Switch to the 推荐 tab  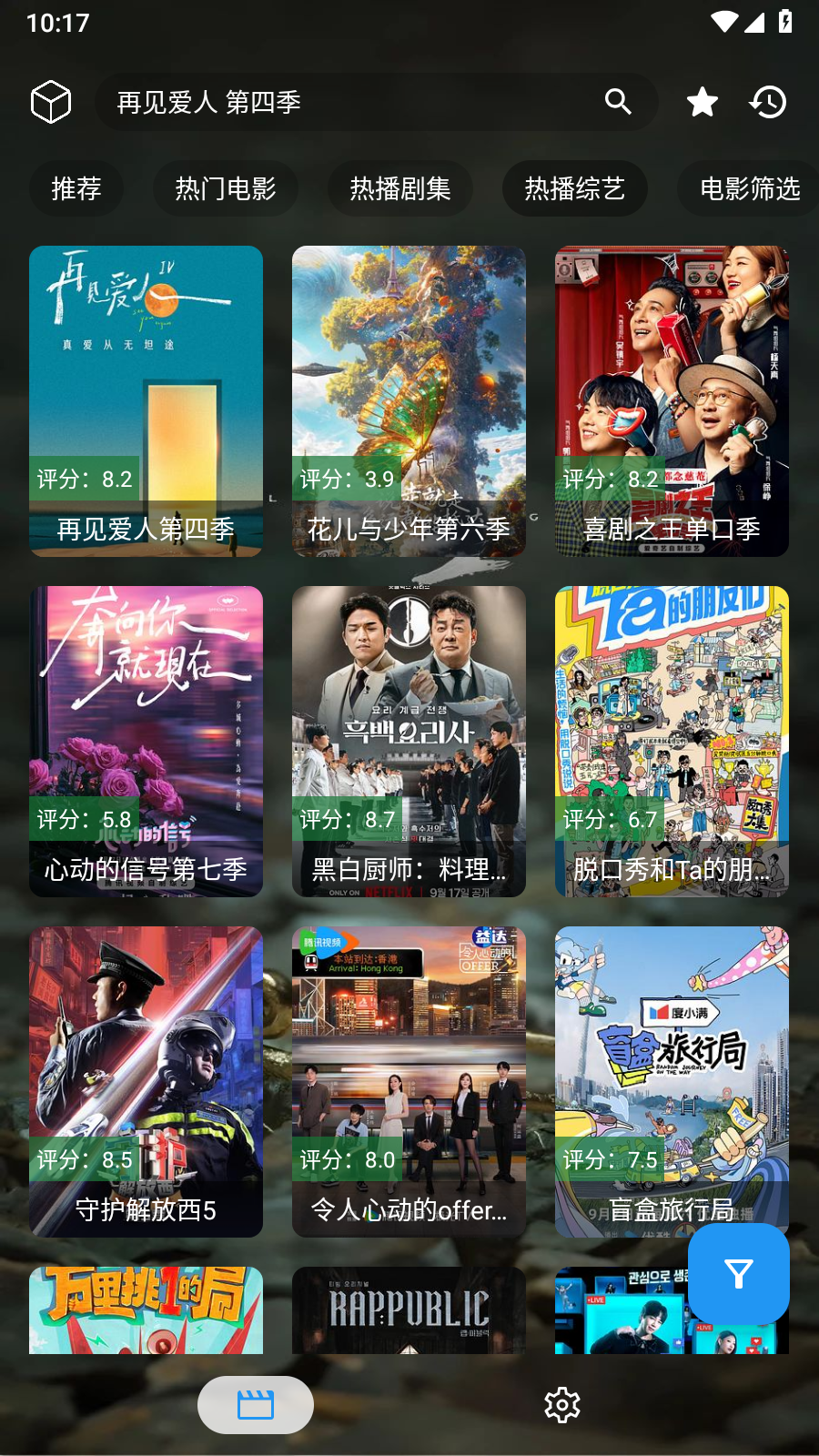(x=76, y=188)
